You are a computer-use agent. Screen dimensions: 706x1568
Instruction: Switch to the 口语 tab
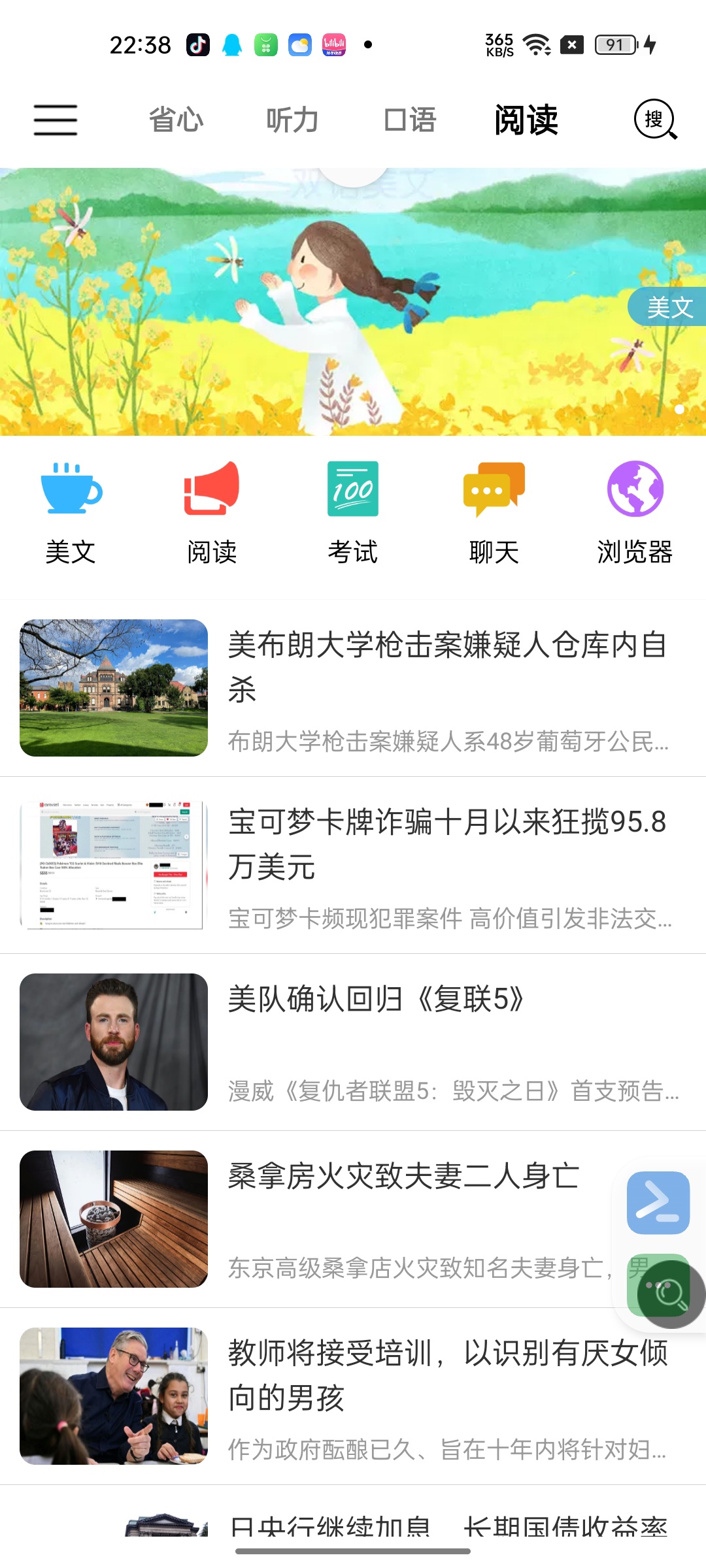point(410,120)
